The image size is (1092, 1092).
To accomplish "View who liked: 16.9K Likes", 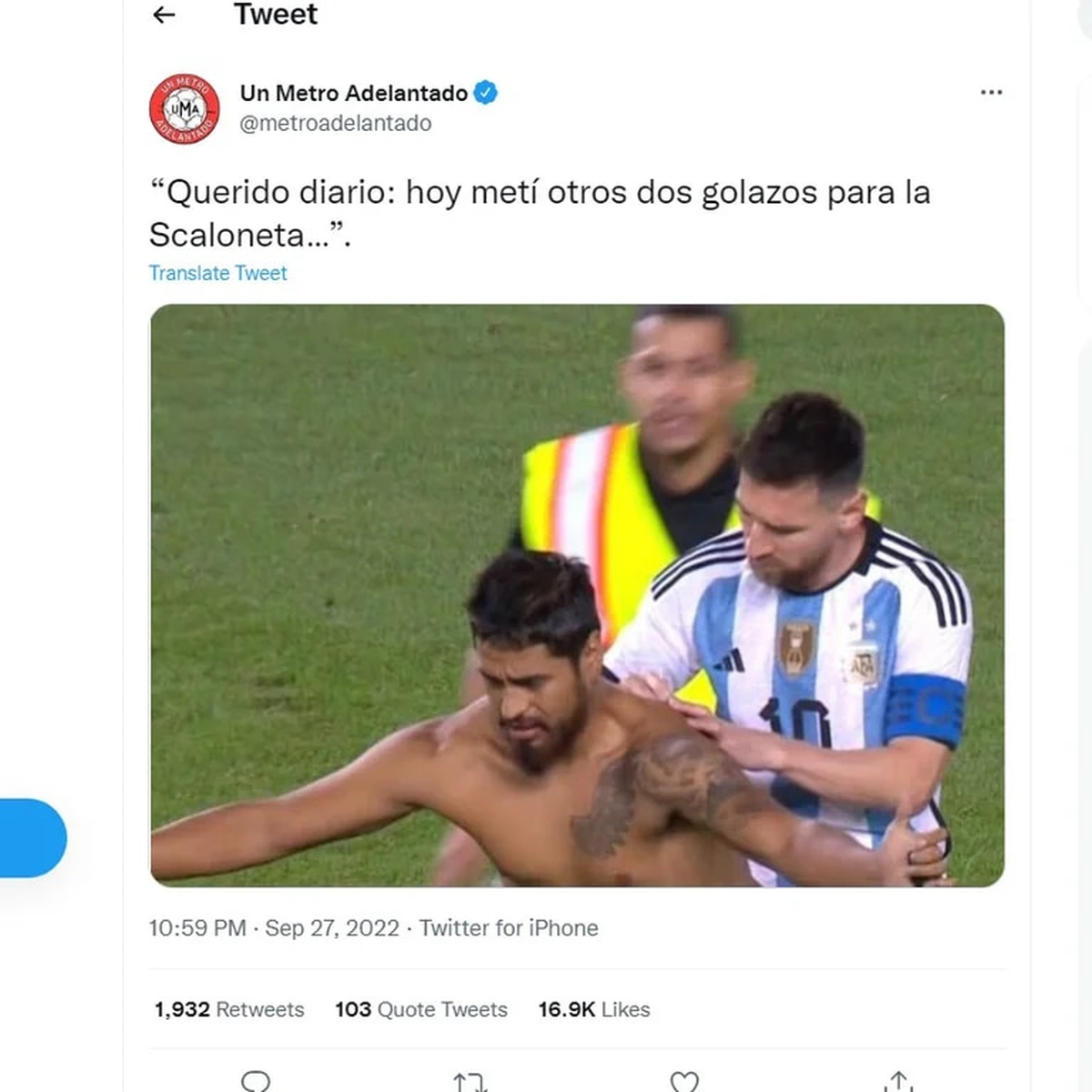I will [593, 1009].
